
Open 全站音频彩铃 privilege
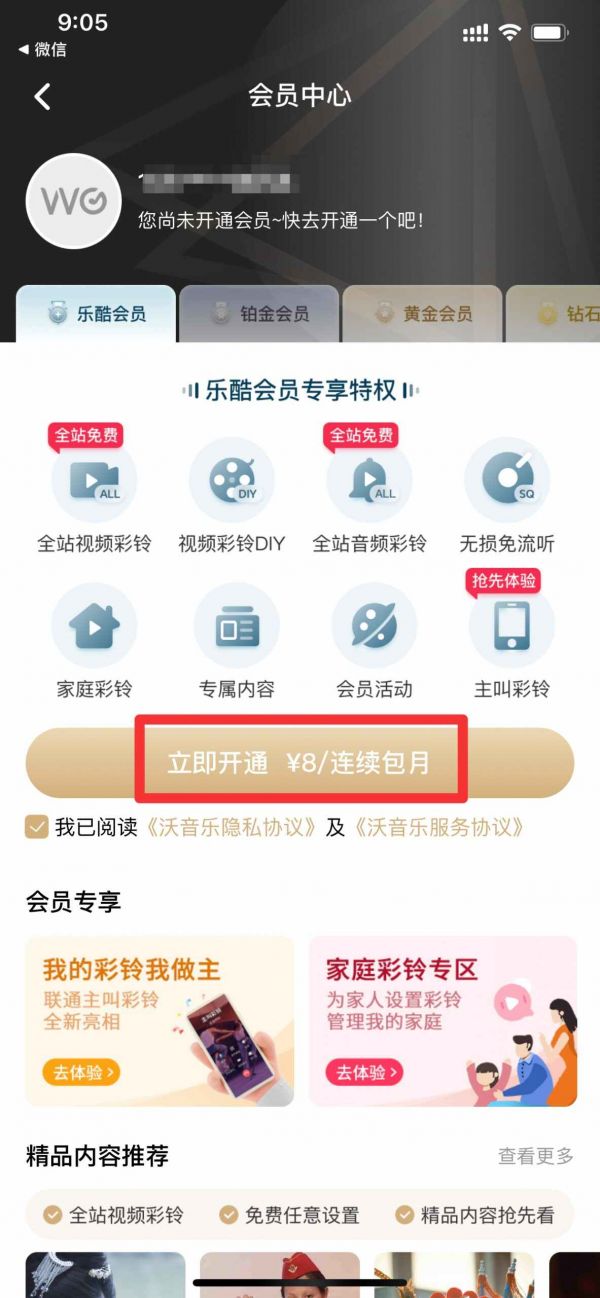tap(369, 481)
